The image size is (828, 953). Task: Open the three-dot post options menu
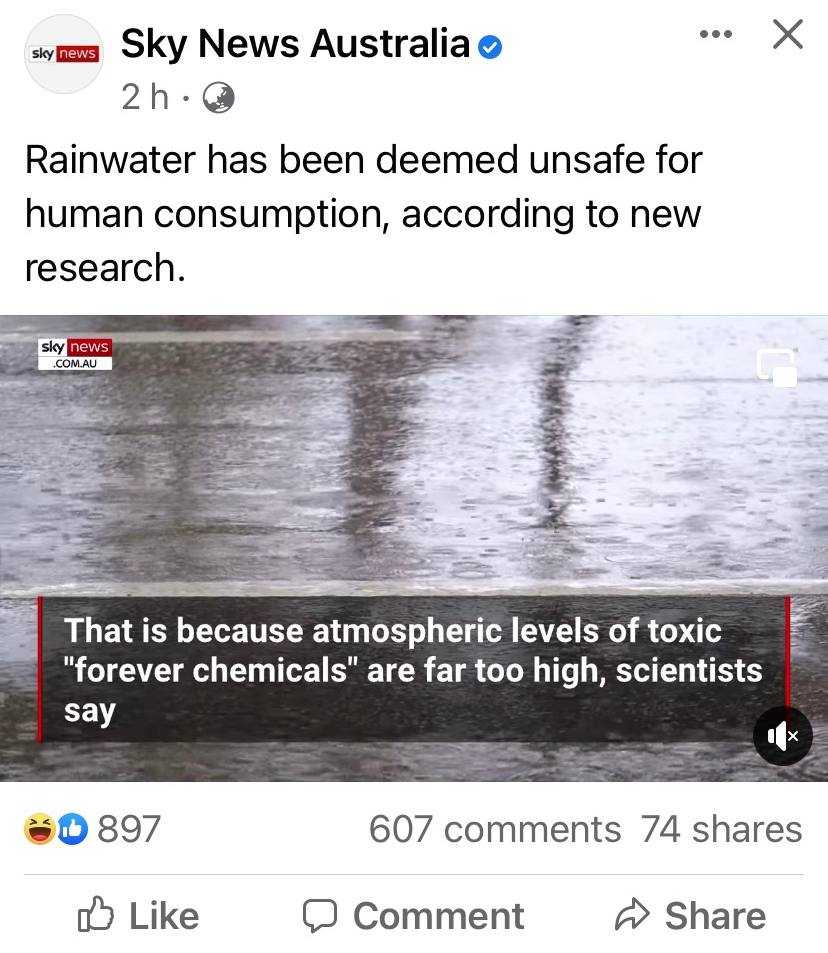coord(715,35)
